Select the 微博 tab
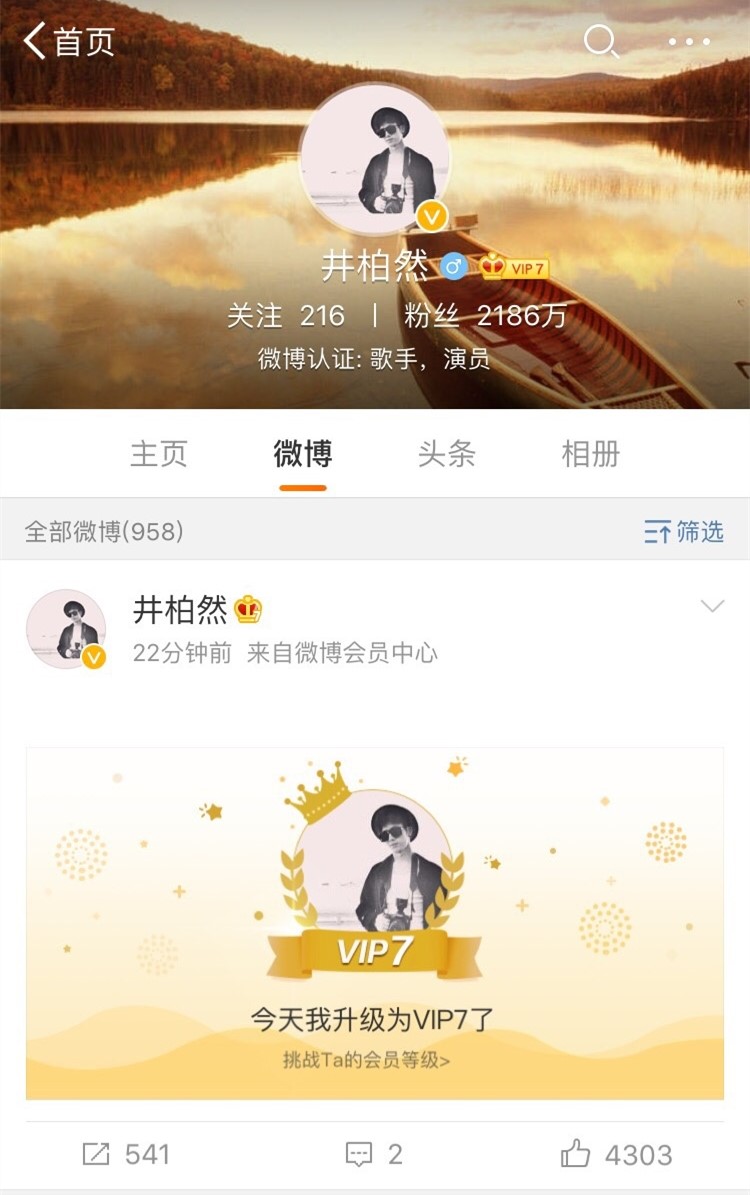 (x=302, y=454)
